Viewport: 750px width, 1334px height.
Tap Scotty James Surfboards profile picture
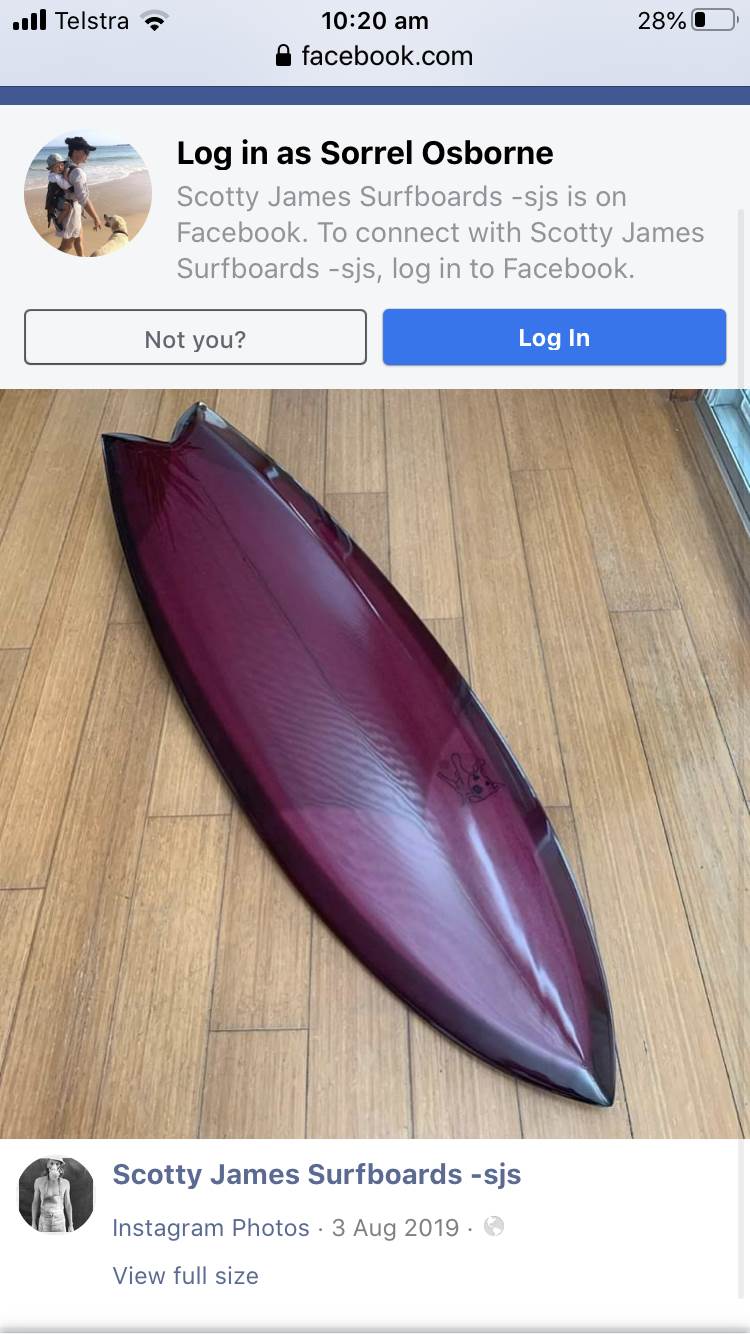(56, 1195)
